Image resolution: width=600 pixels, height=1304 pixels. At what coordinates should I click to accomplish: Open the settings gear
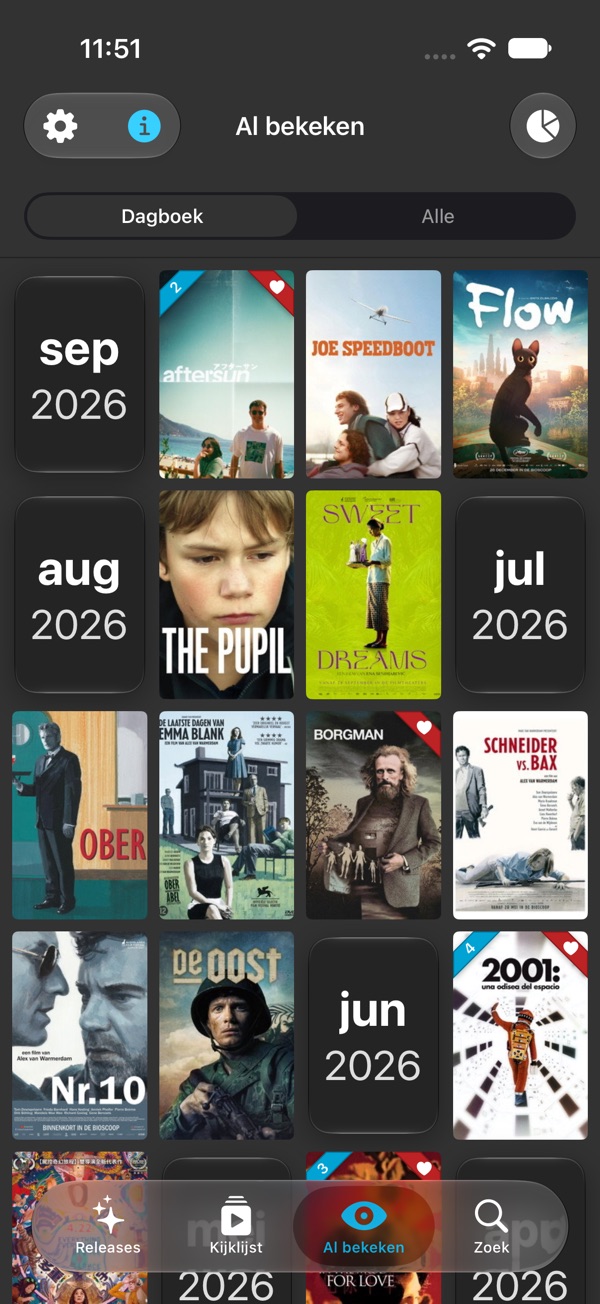(60, 126)
